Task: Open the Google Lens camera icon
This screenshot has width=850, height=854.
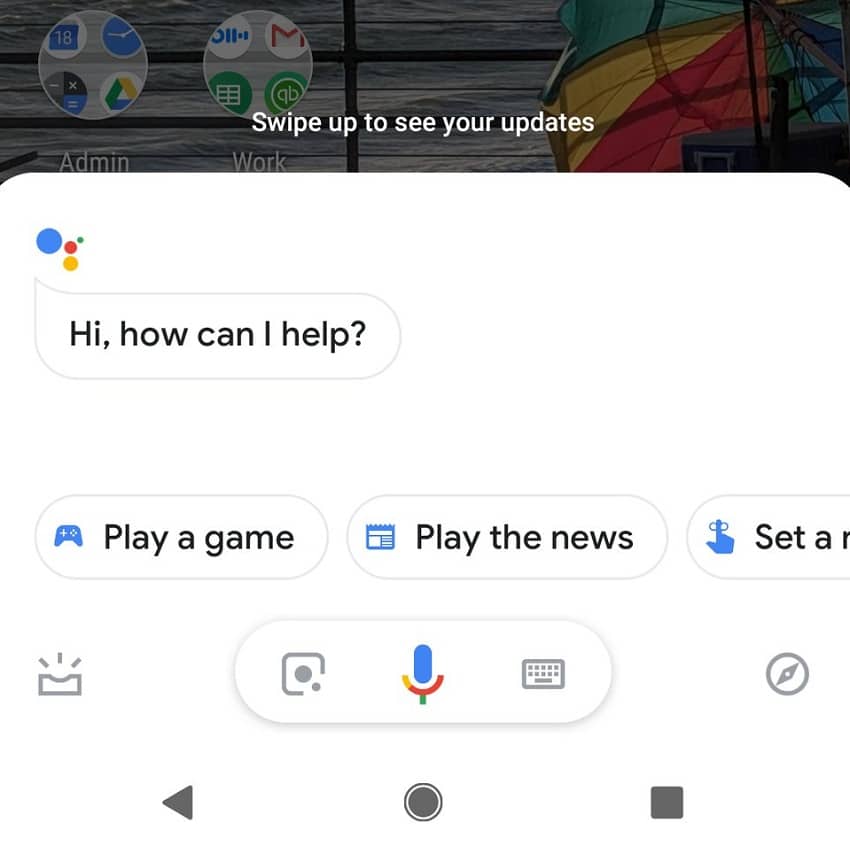Action: coord(303,674)
